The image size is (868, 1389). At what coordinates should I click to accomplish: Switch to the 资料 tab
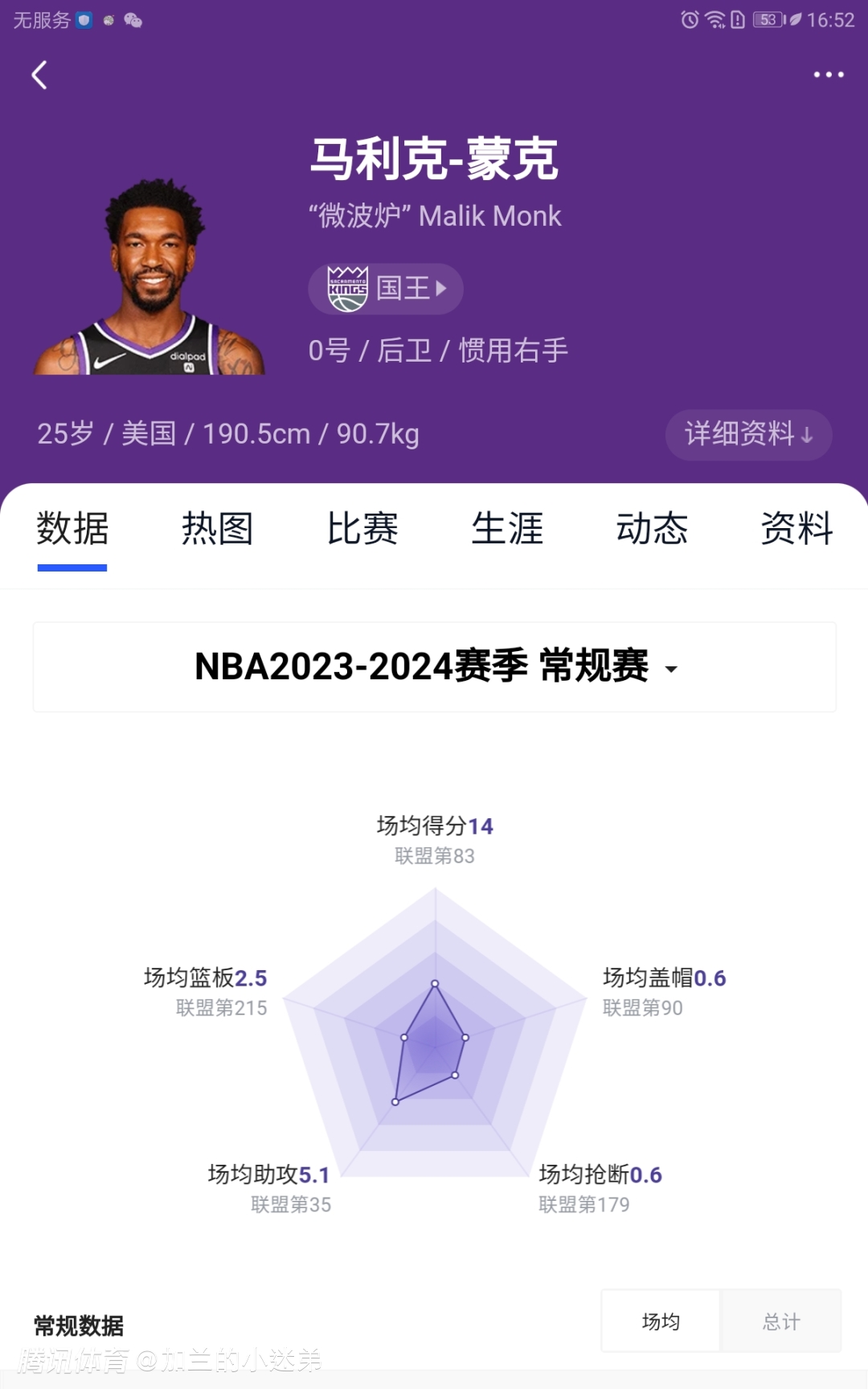click(x=796, y=530)
